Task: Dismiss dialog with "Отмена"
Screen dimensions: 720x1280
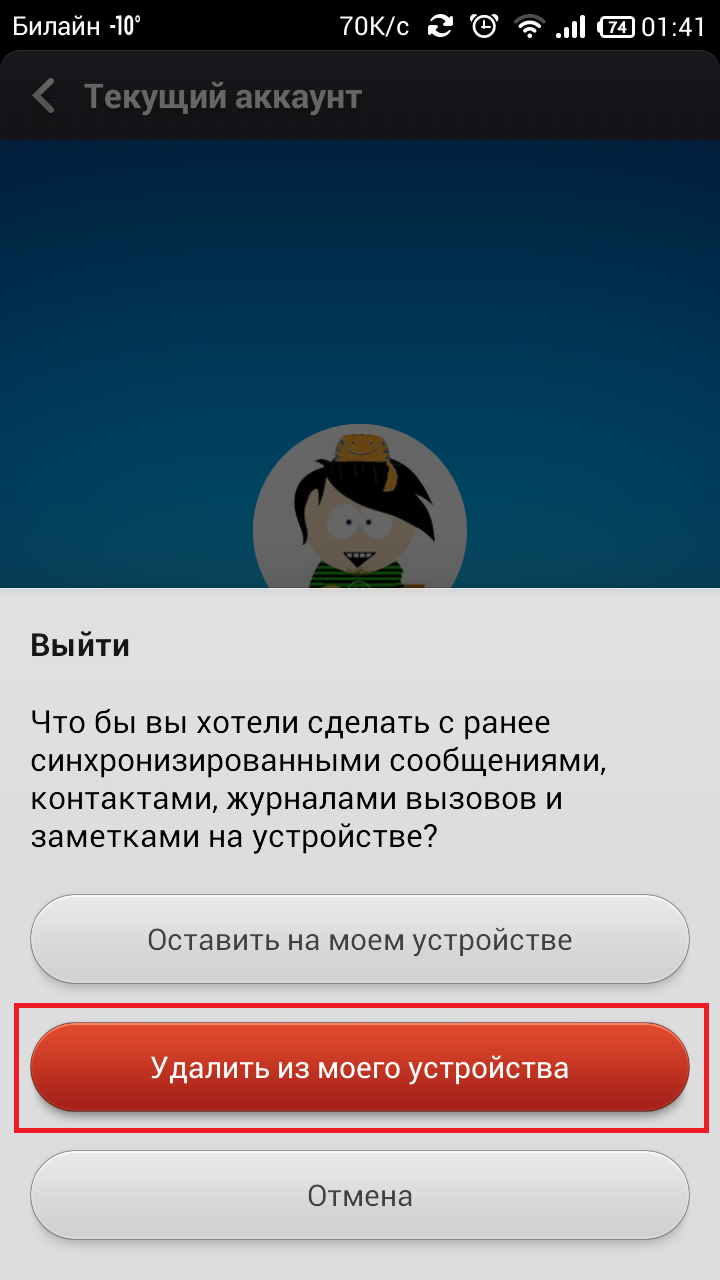Action: (360, 1196)
